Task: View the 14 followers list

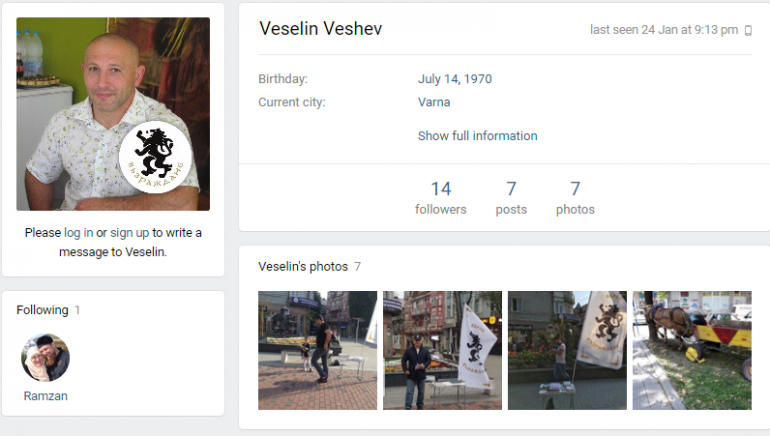Action: click(x=441, y=197)
